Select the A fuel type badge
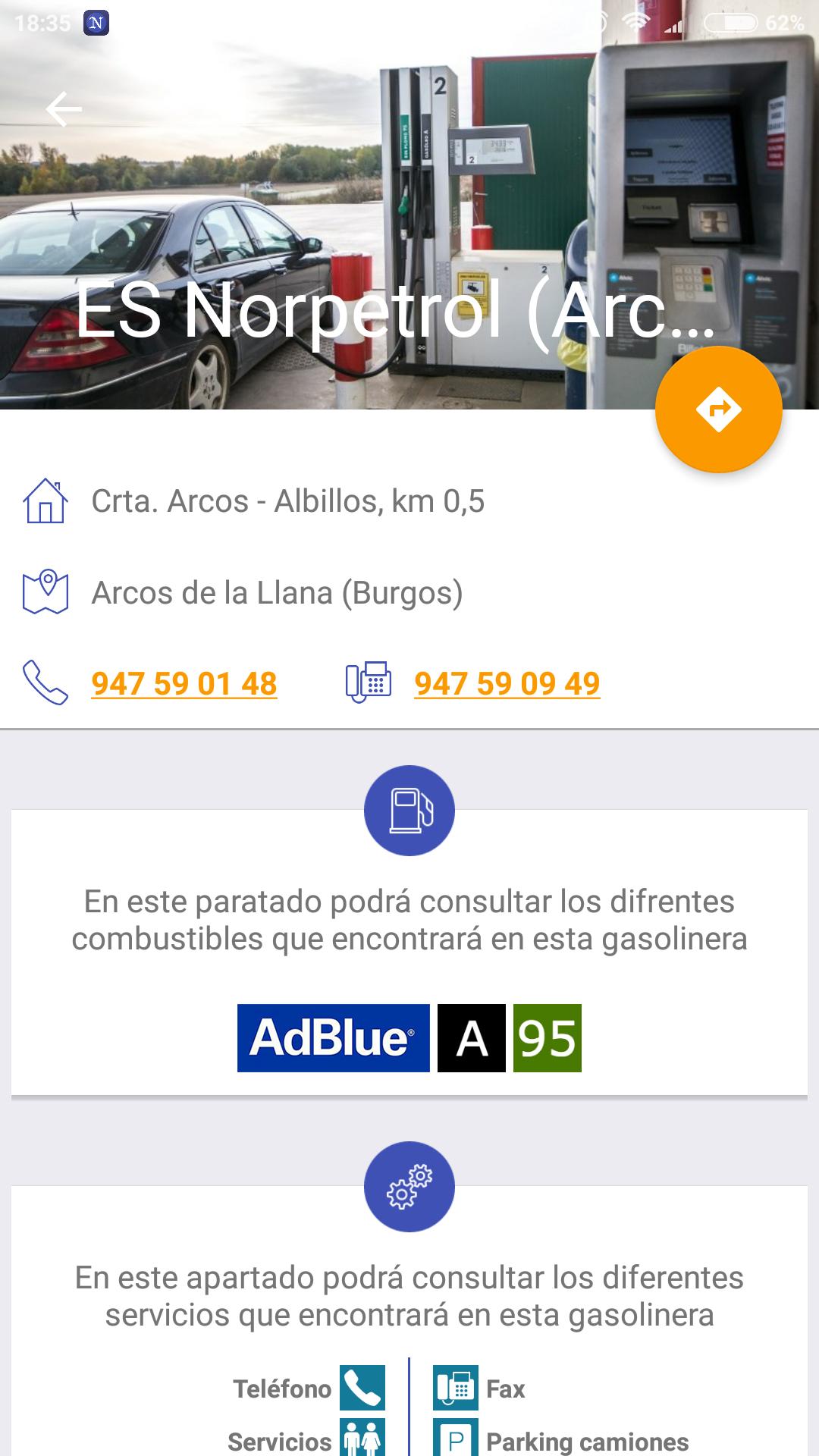Screen dimensions: 819x1456 coord(472,1037)
